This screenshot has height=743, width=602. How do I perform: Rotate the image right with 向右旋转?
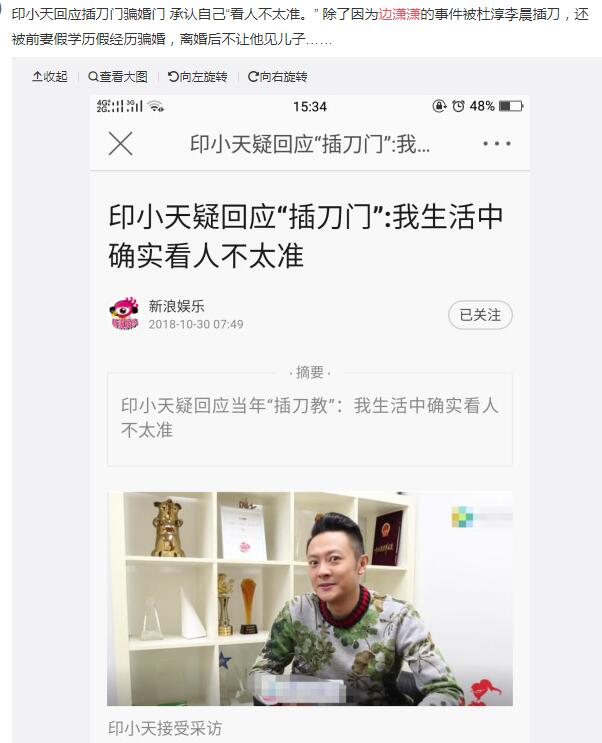click(x=278, y=77)
